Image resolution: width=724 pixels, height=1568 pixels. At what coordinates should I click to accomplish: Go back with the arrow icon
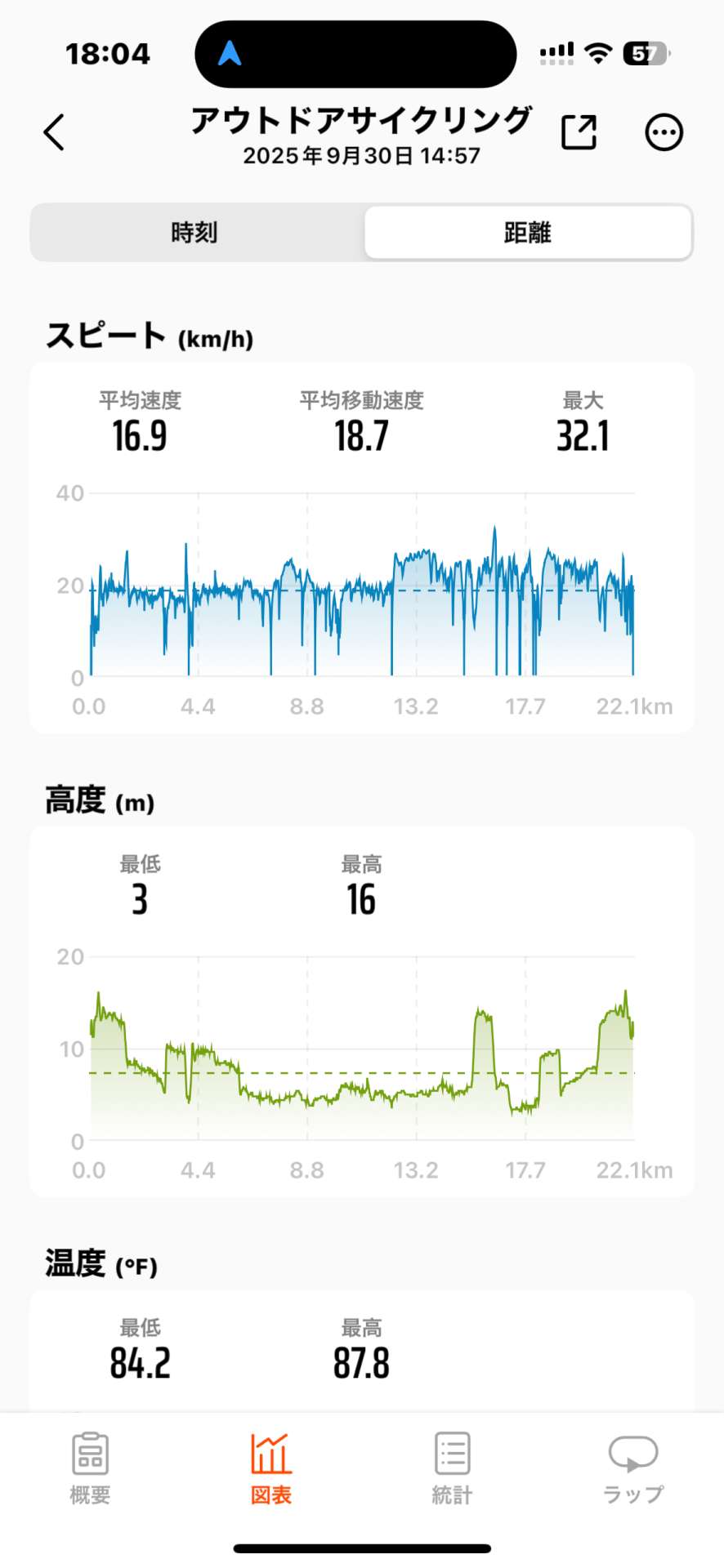54,132
